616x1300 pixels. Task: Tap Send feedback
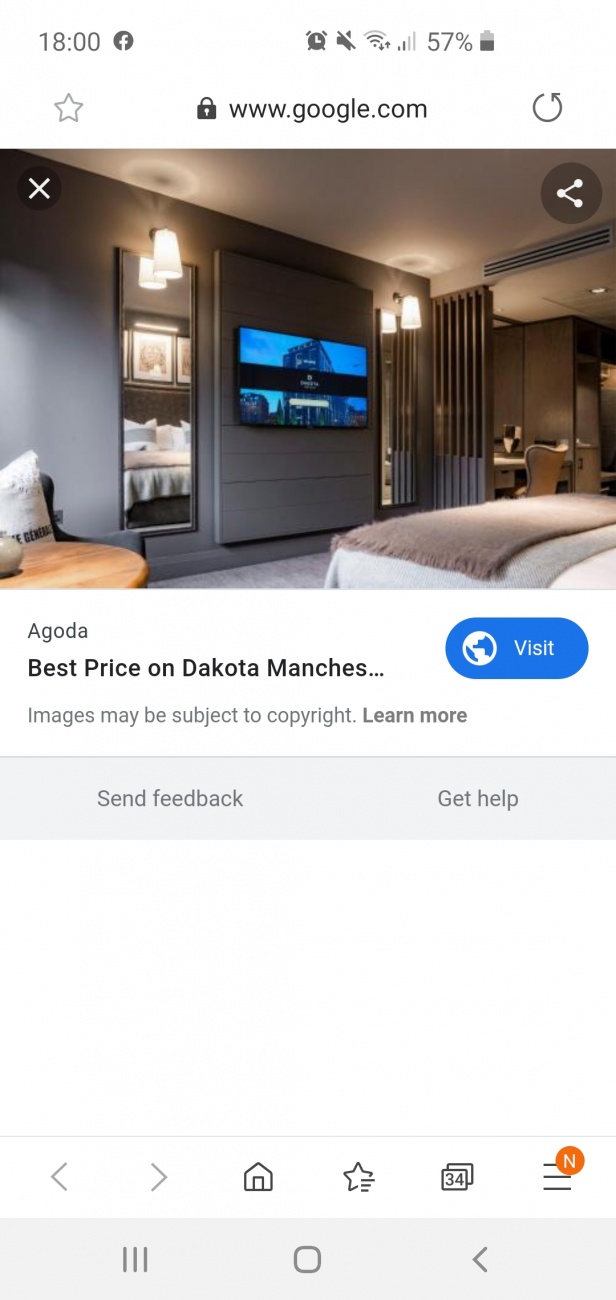(x=170, y=798)
